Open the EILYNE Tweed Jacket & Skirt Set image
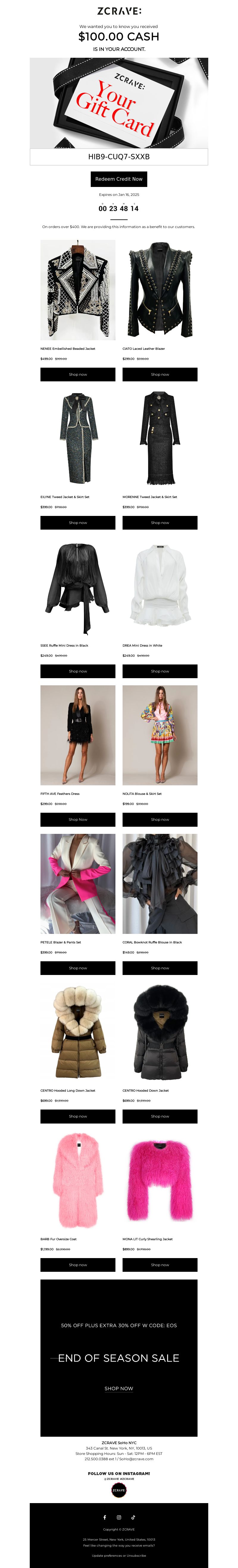Screen dimensions: 238x1568 point(77,438)
